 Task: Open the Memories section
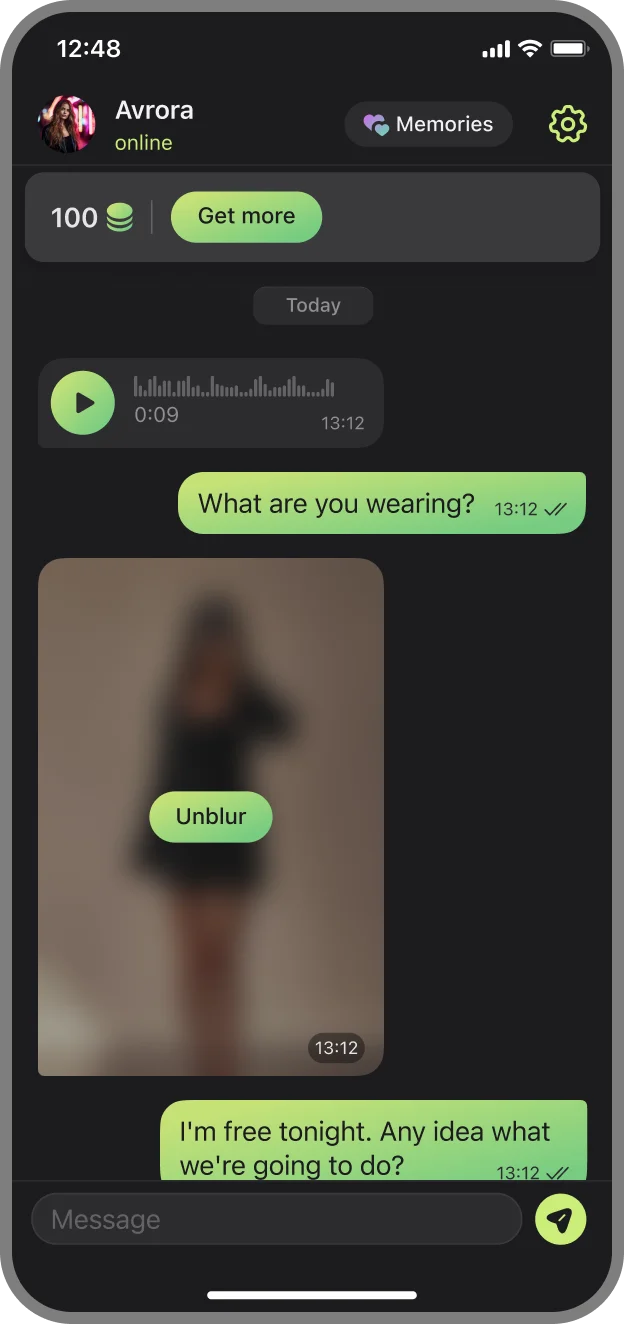tap(428, 124)
